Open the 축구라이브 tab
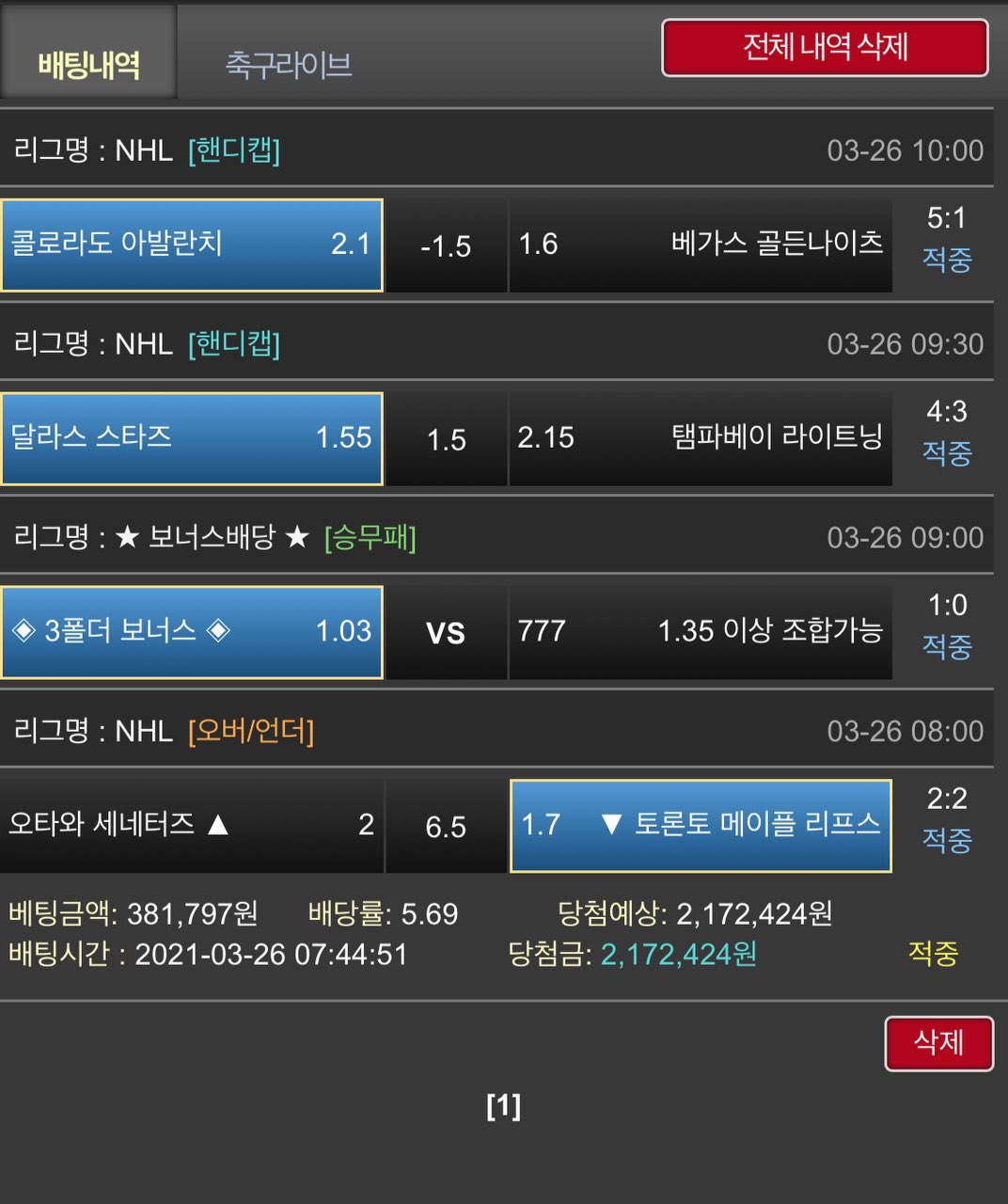1008x1204 pixels. (288, 64)
